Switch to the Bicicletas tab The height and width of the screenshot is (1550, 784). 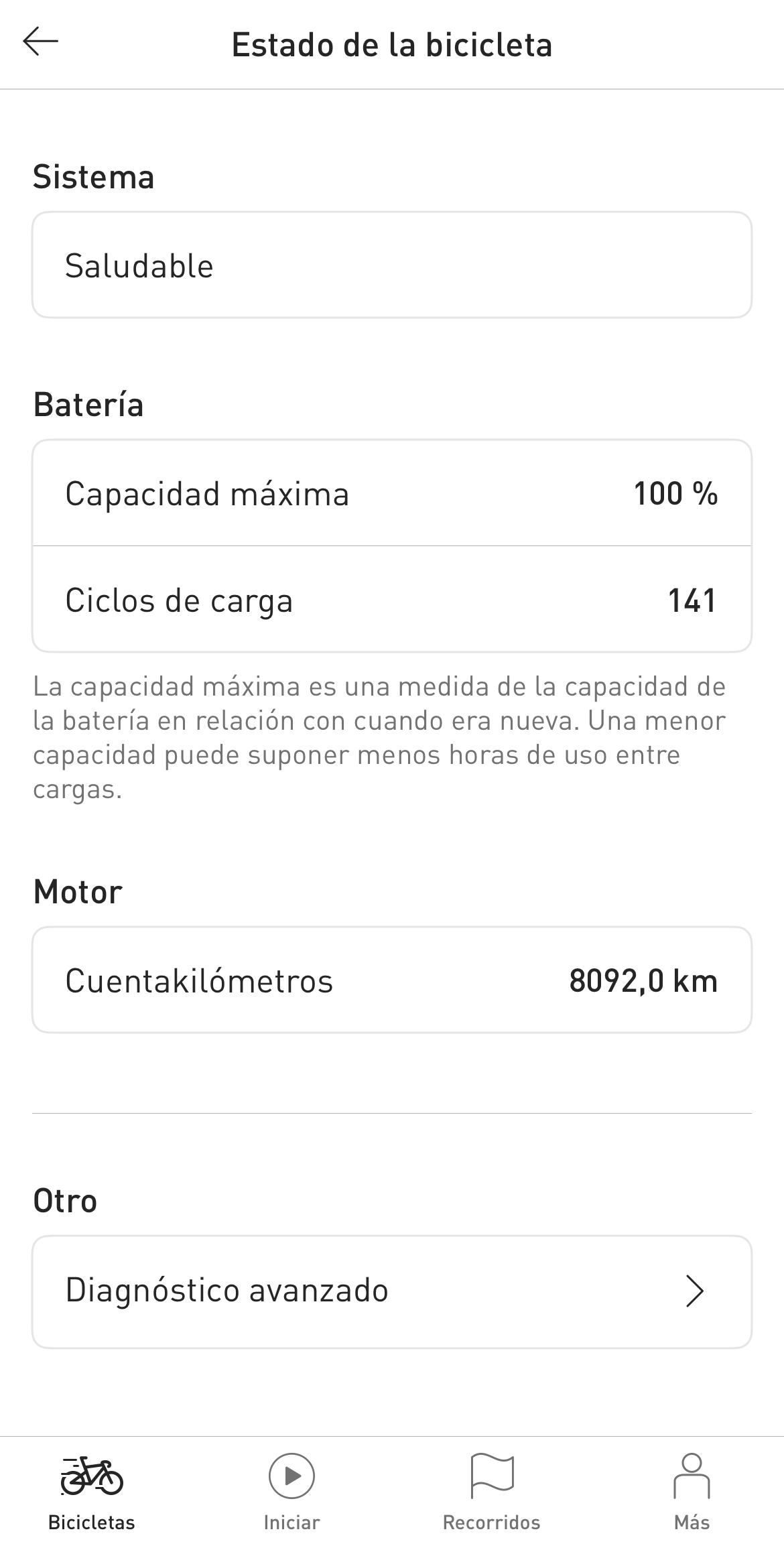click(92, 1492)
